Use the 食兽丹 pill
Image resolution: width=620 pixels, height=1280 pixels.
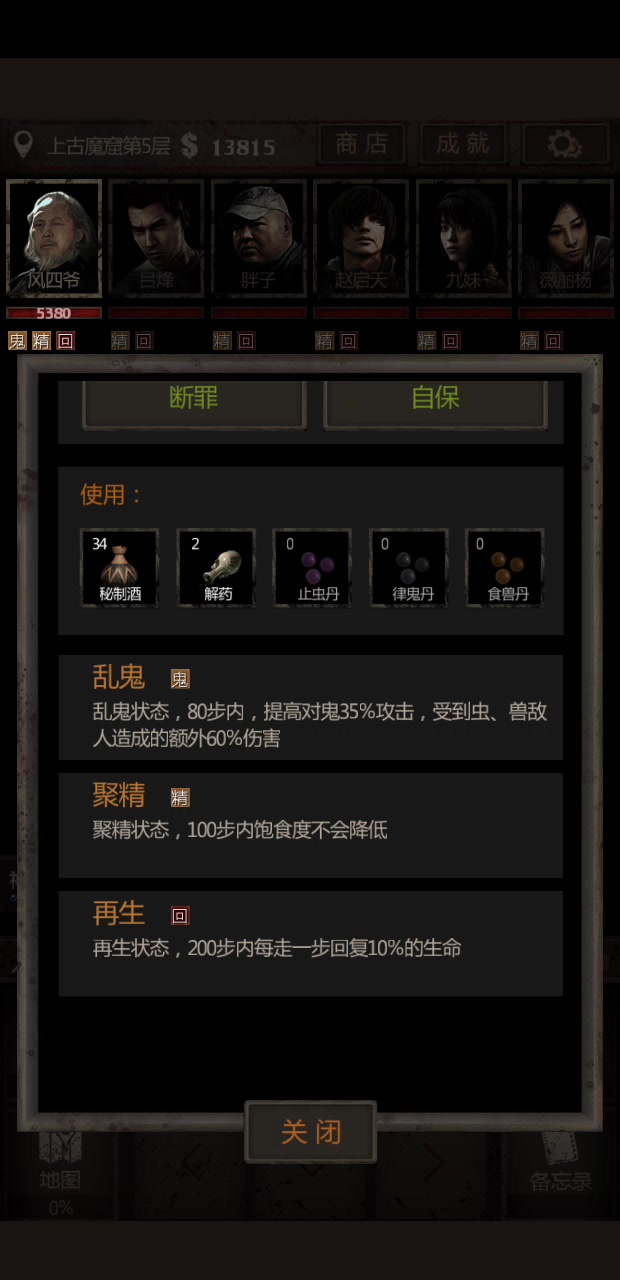tap(505, 568)
